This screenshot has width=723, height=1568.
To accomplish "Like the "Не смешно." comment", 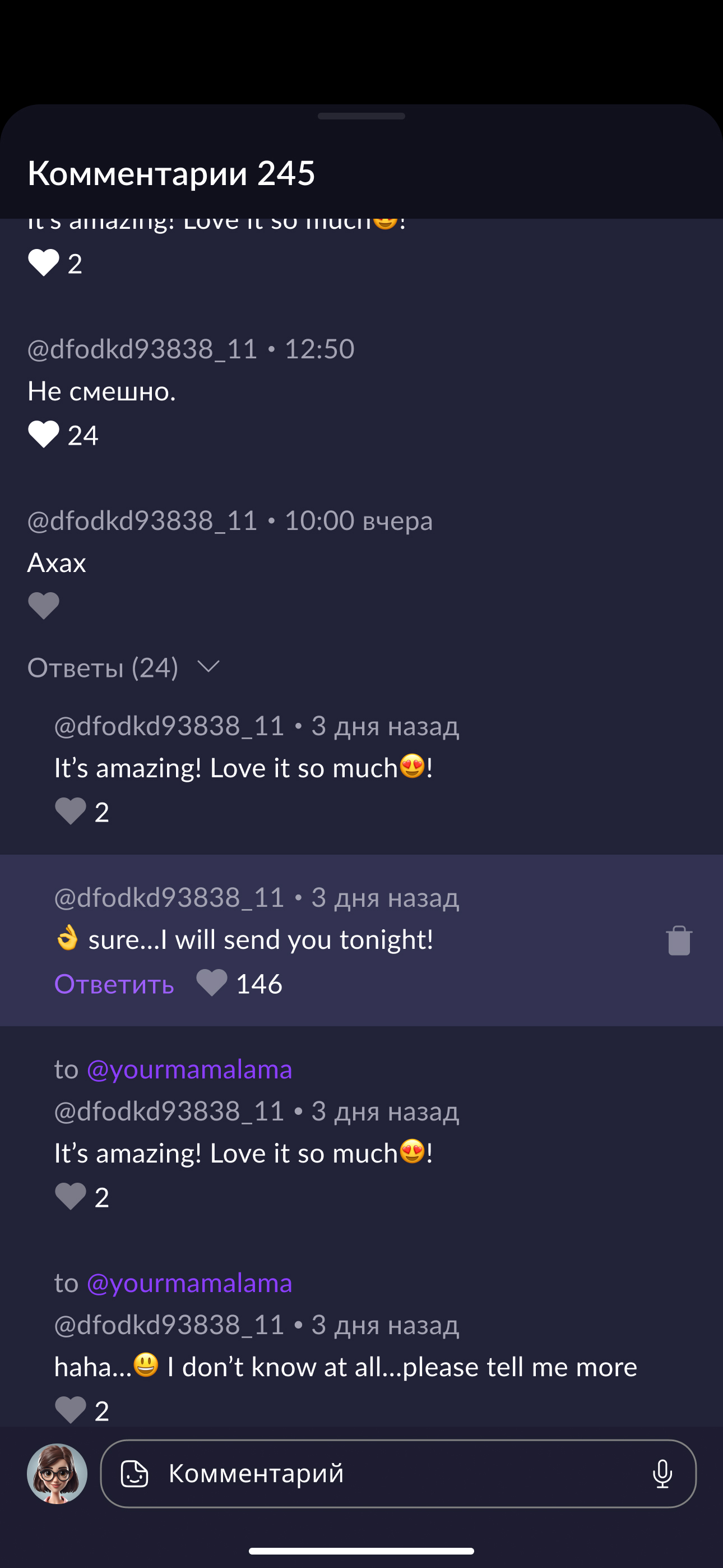I will coord(44,435).
